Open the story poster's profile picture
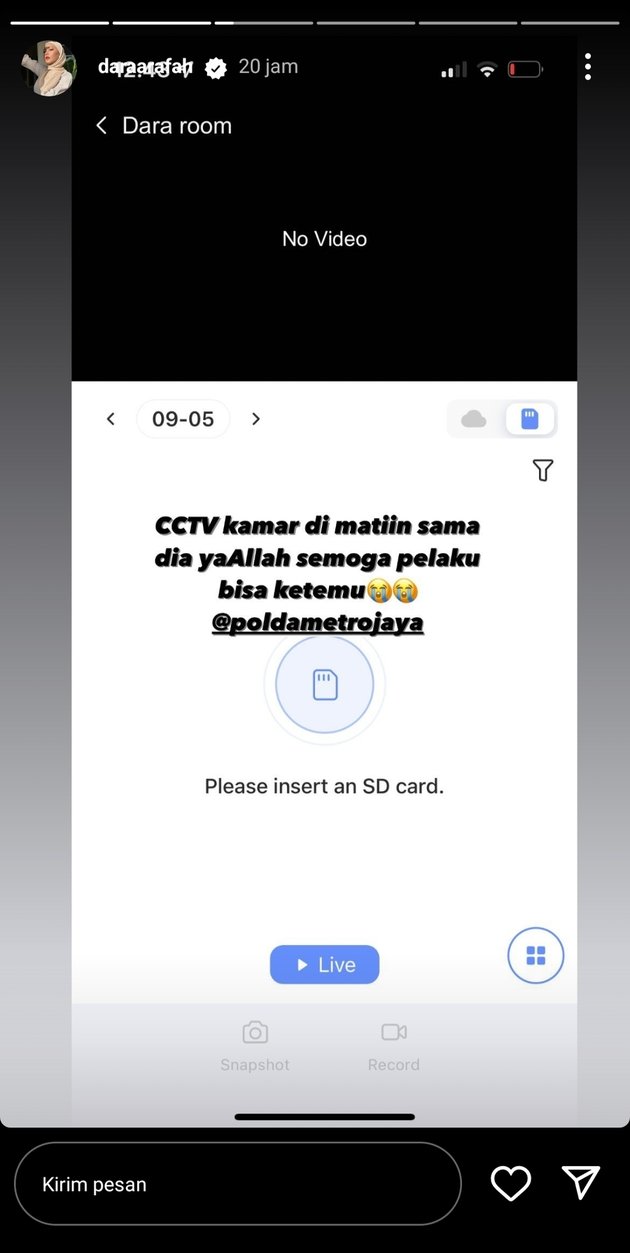Viewport: 630px width, 1253px height. [x=48, y=69]
